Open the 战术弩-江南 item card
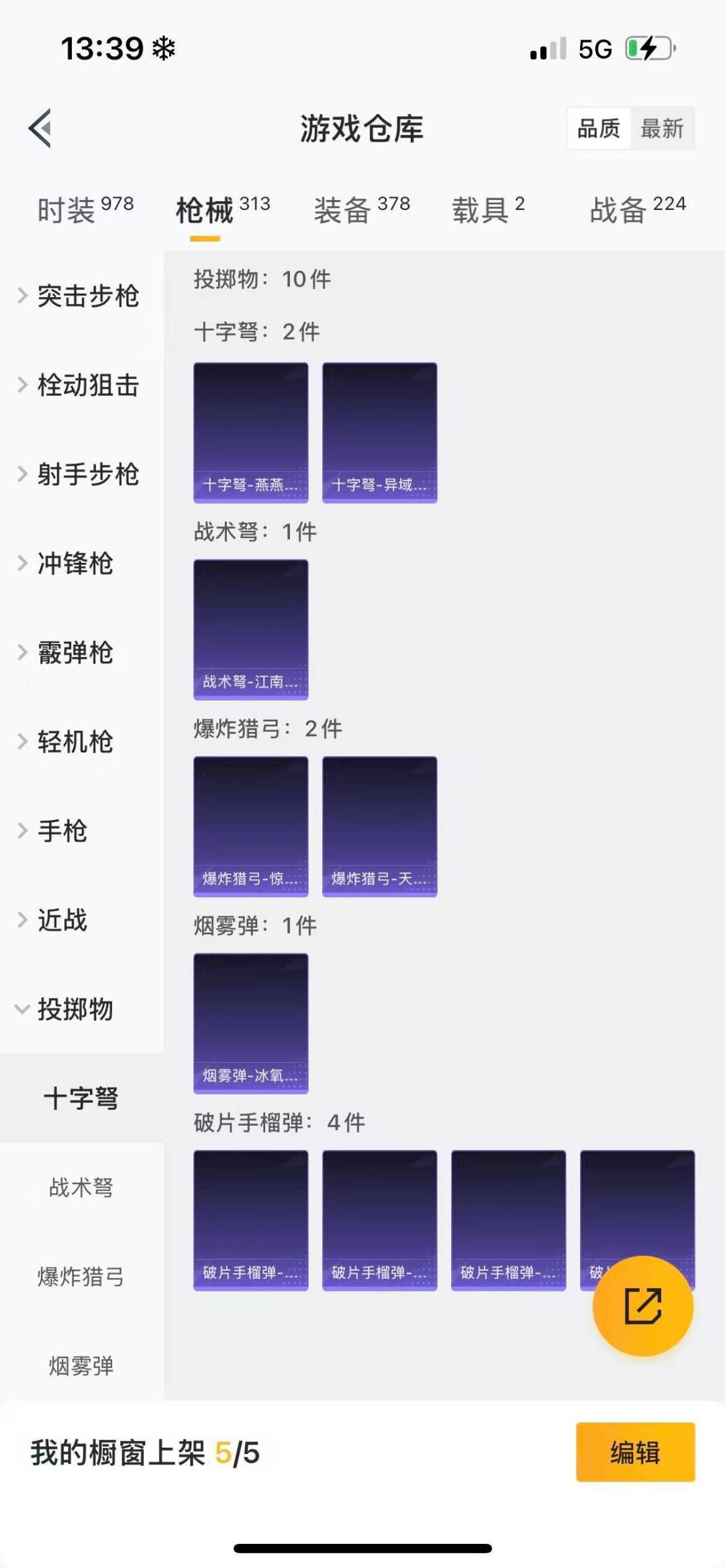Viewport: 725px width, 1568px height. [251, 629]
